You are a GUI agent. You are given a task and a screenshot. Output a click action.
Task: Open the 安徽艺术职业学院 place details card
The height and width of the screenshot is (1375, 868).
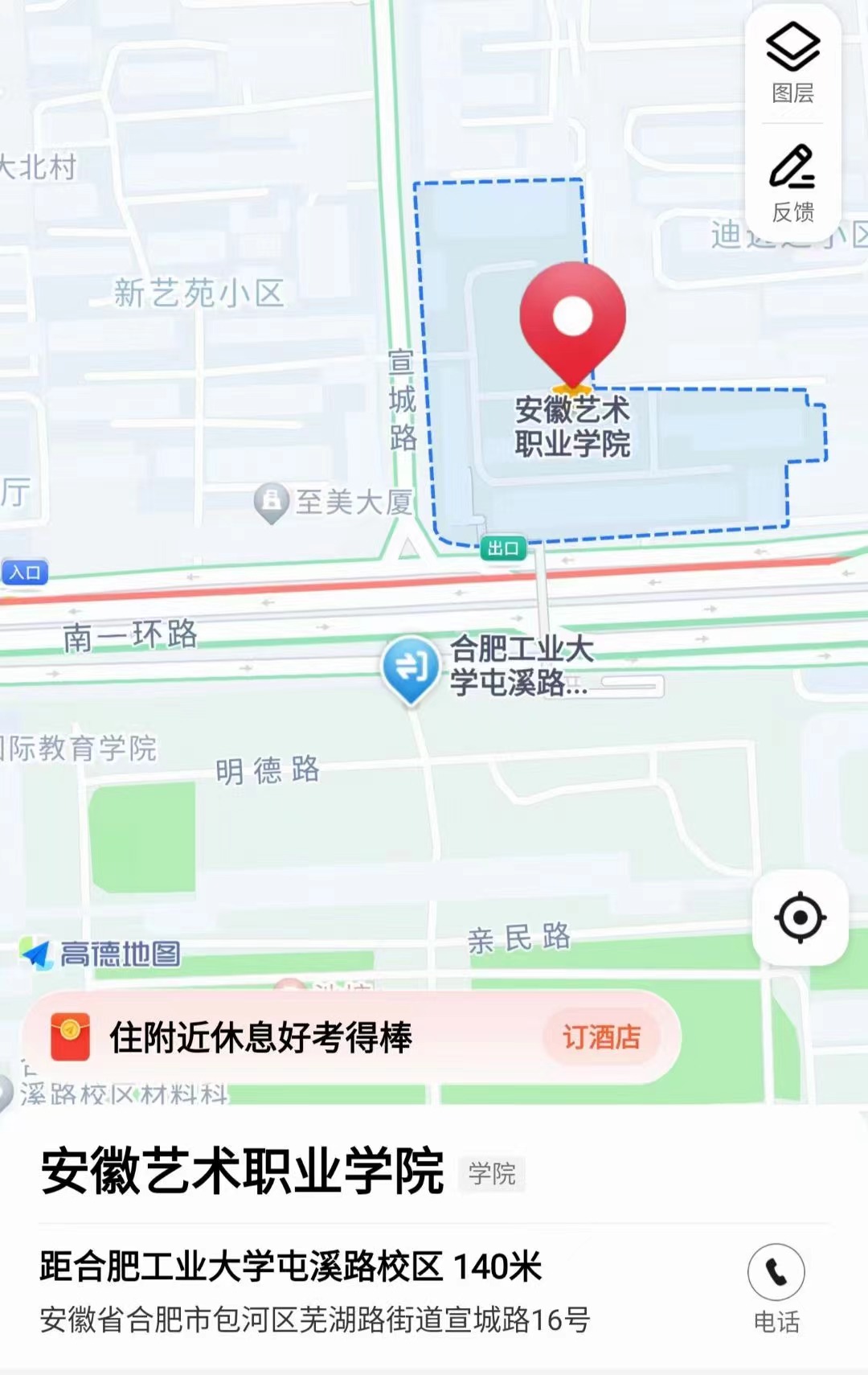[x=241, y=1172]
